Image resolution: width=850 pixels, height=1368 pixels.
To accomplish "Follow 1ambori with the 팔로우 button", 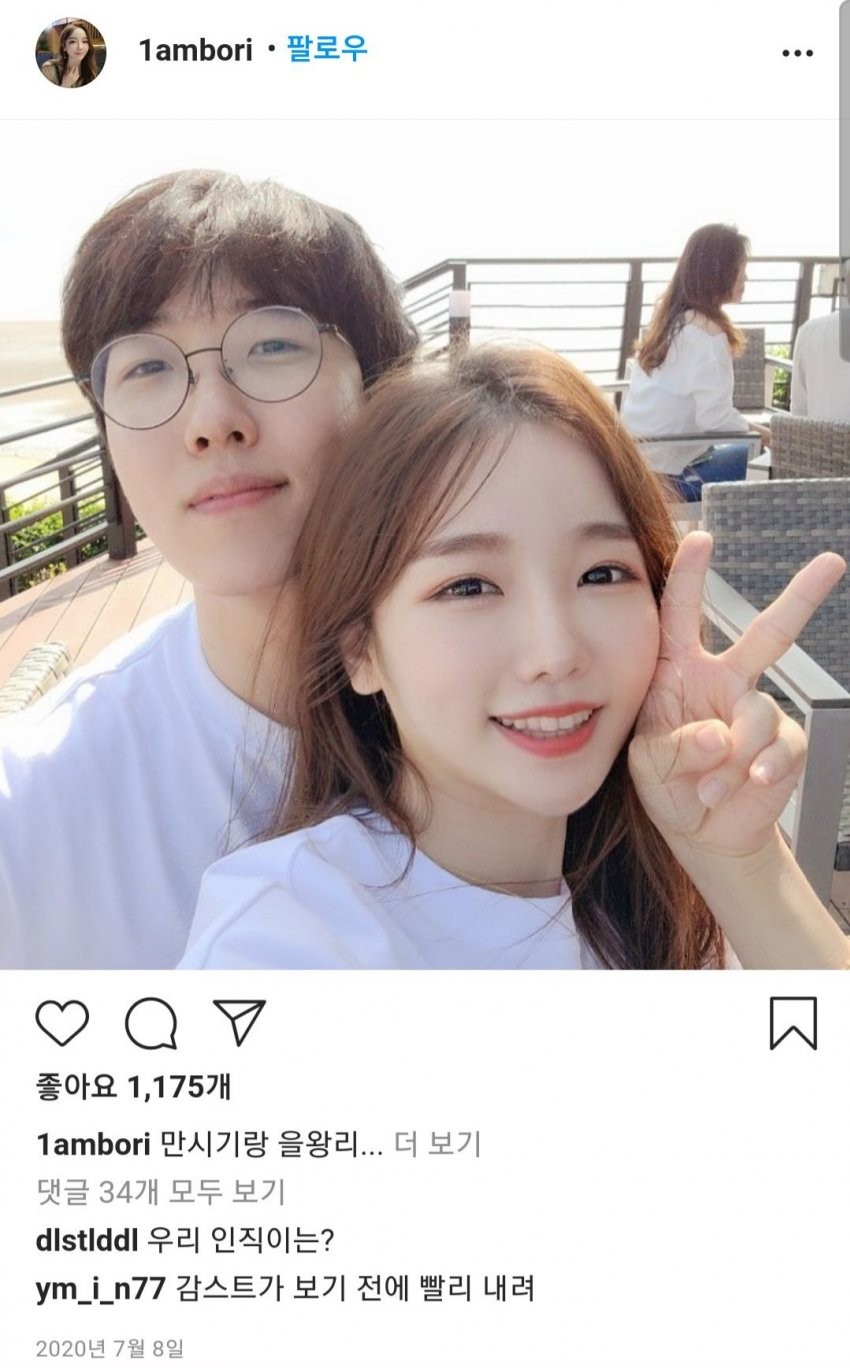I will click(328, 50).
